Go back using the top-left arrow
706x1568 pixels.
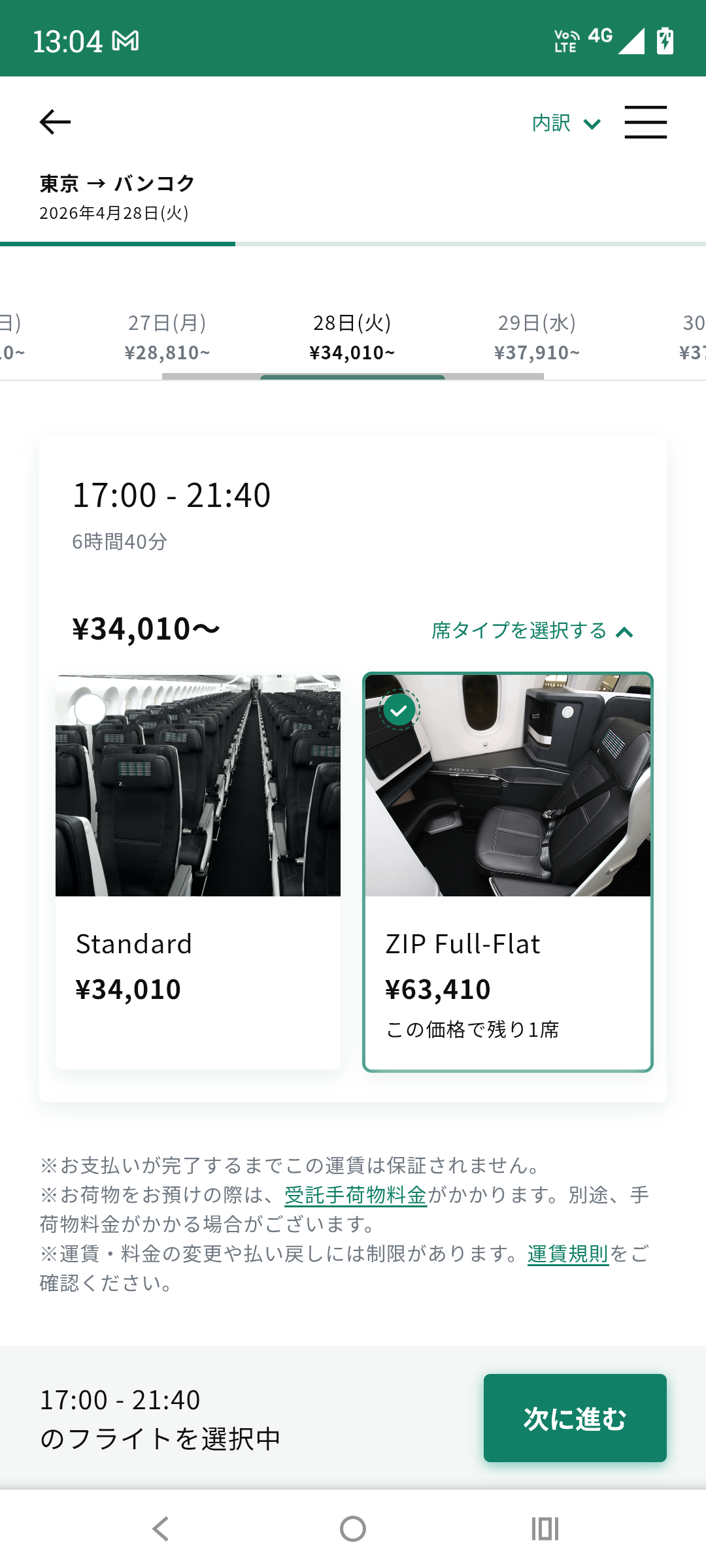[x=55, y=122]
